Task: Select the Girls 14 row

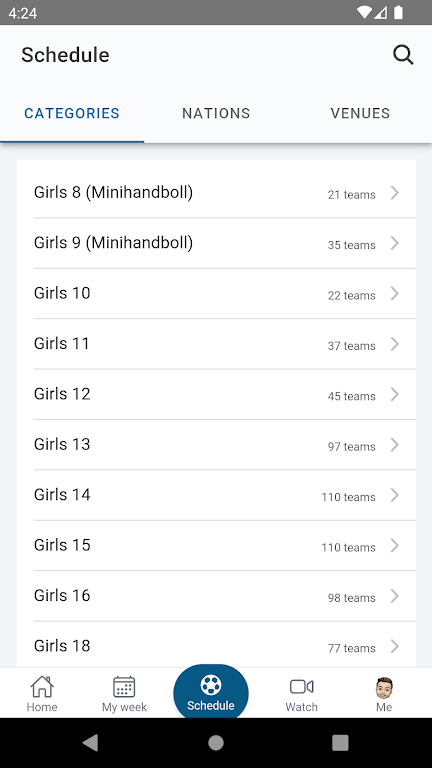Action: (216, 496)
